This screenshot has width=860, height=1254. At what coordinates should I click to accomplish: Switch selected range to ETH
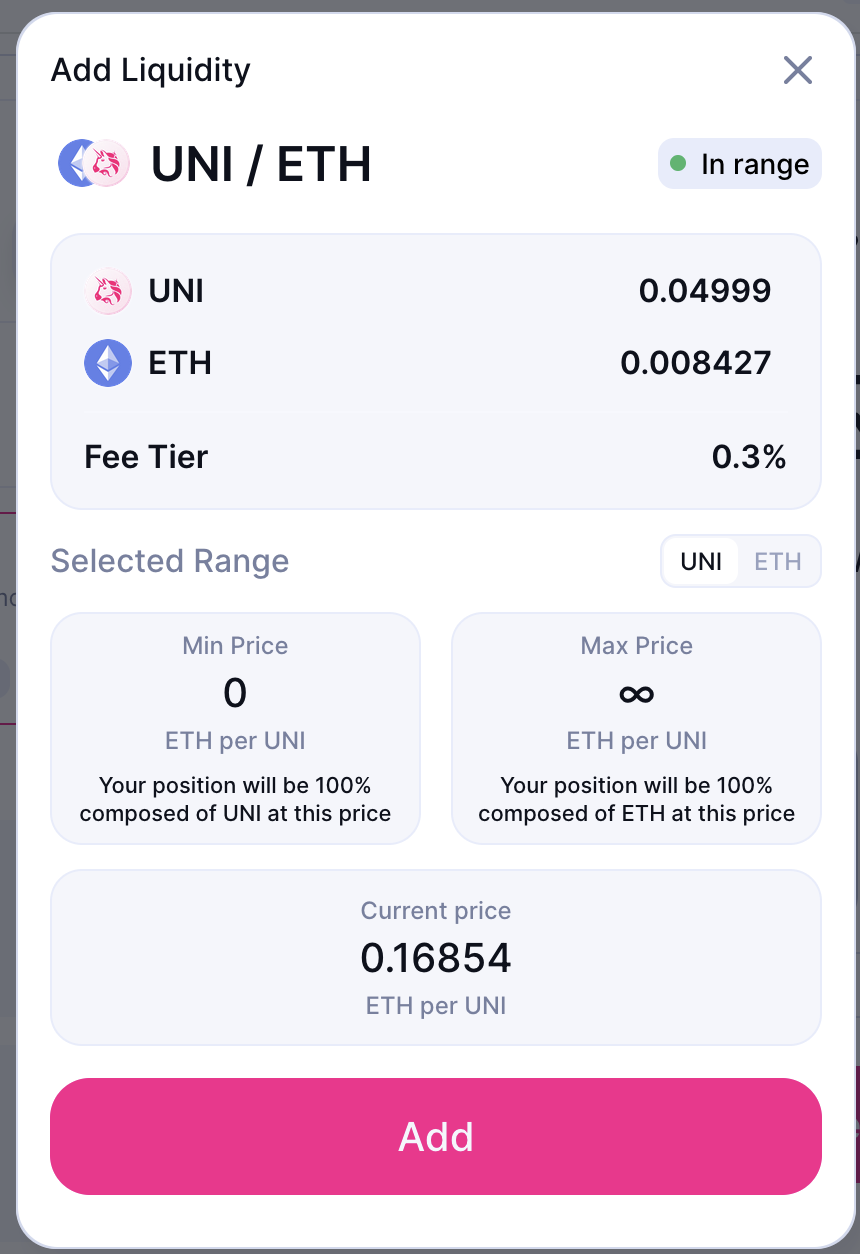point(778,561)
